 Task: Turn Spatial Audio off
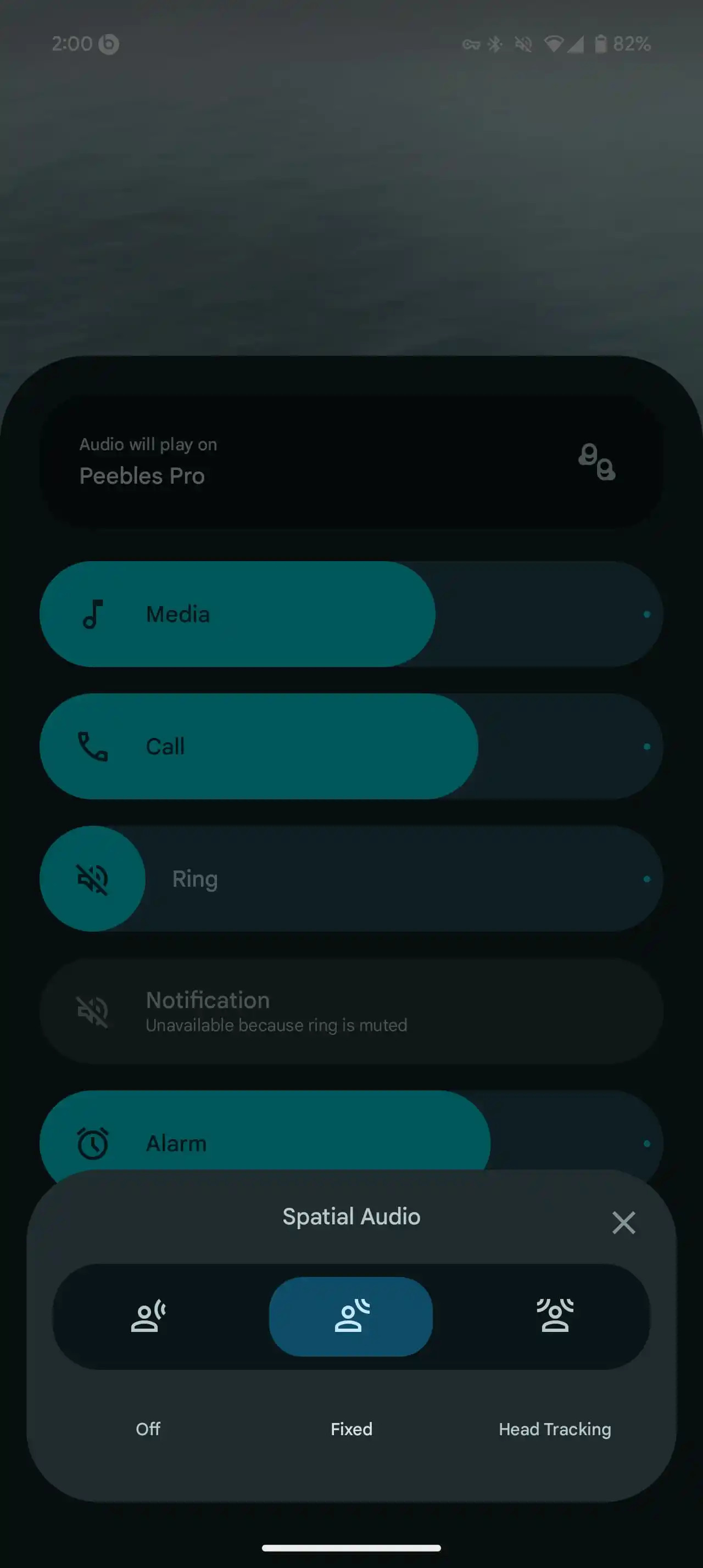click(x=148, y=1317)
